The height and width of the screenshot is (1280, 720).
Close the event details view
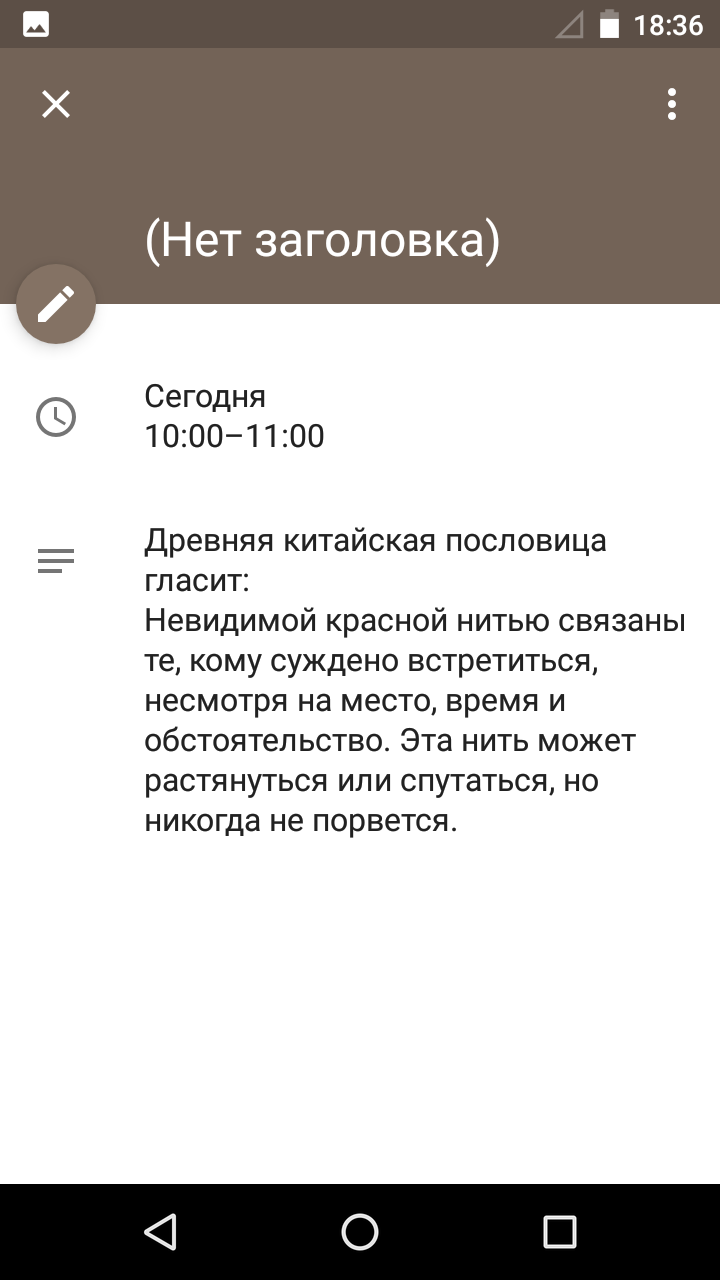pos(56,104)
